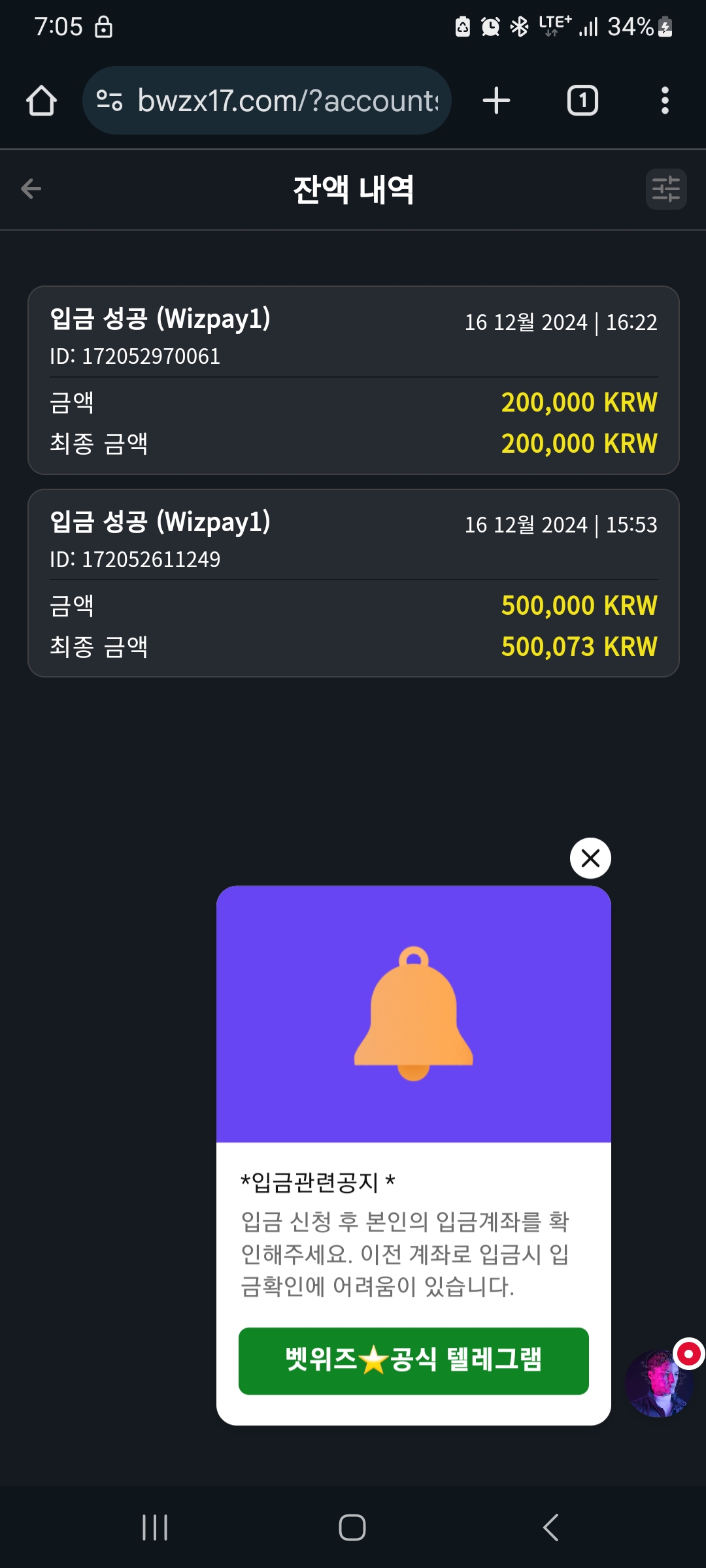Open the system recent apps view
Screen dimensions: 706x1568
click(x=155, y=1527)
